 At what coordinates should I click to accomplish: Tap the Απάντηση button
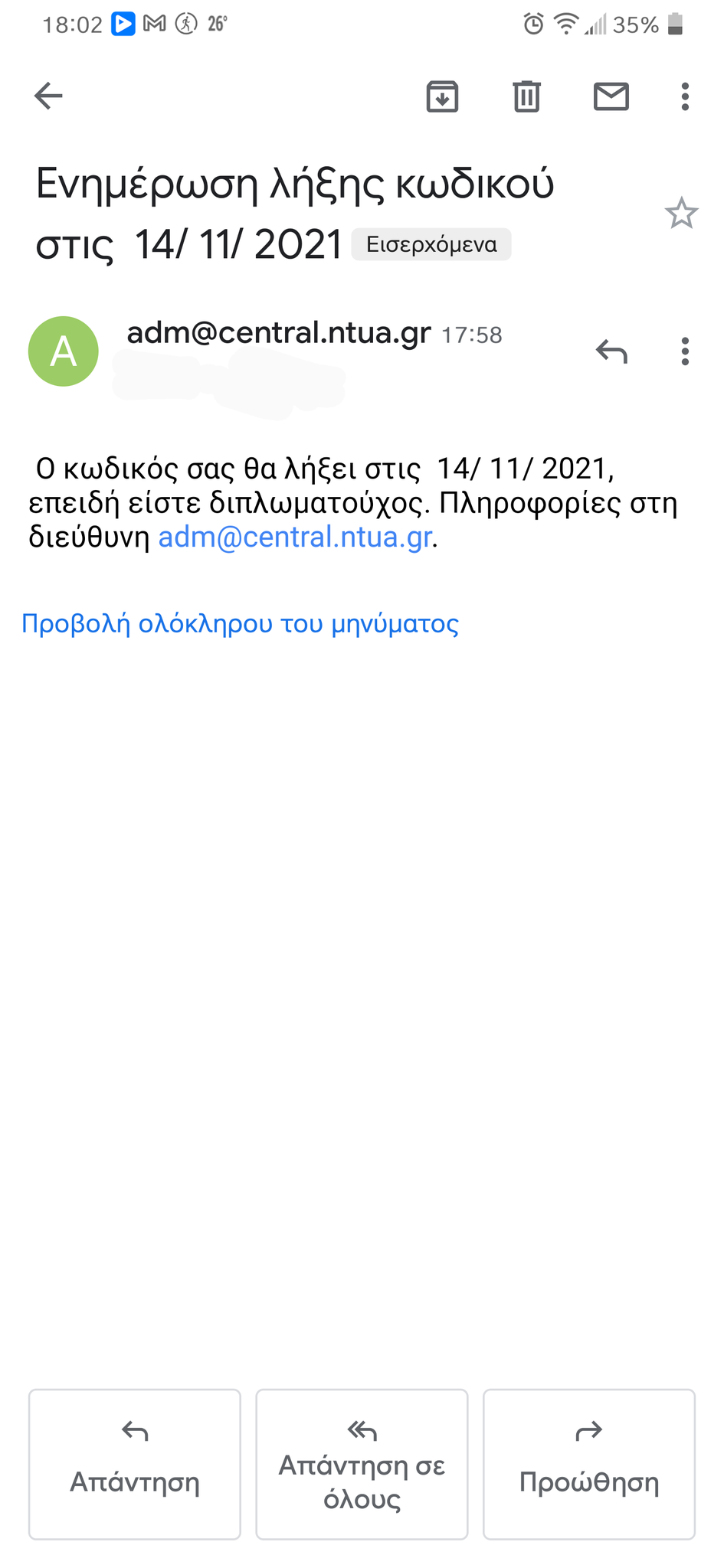tap(135, 1464)
